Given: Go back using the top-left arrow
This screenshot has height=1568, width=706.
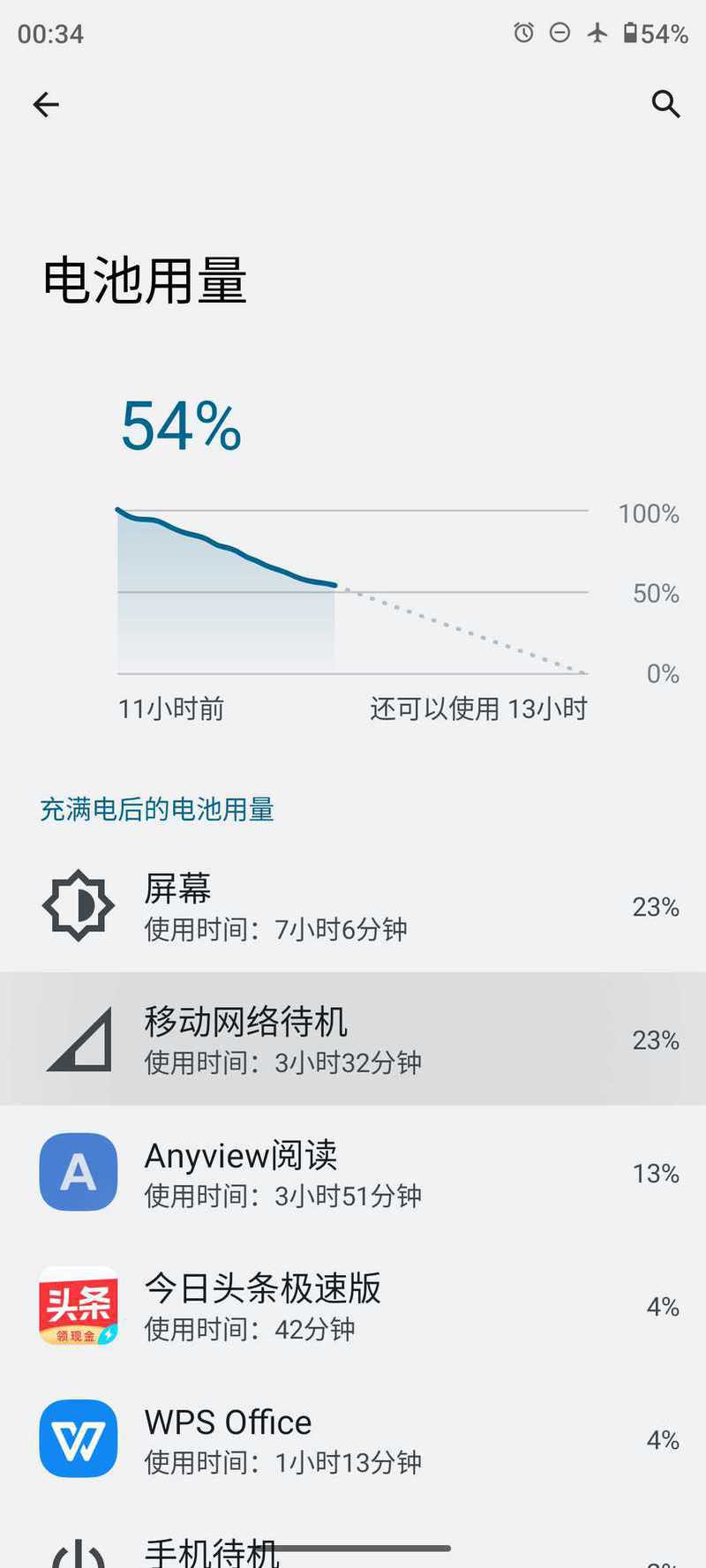Looking at the screenshot, I should coord(46,105).
